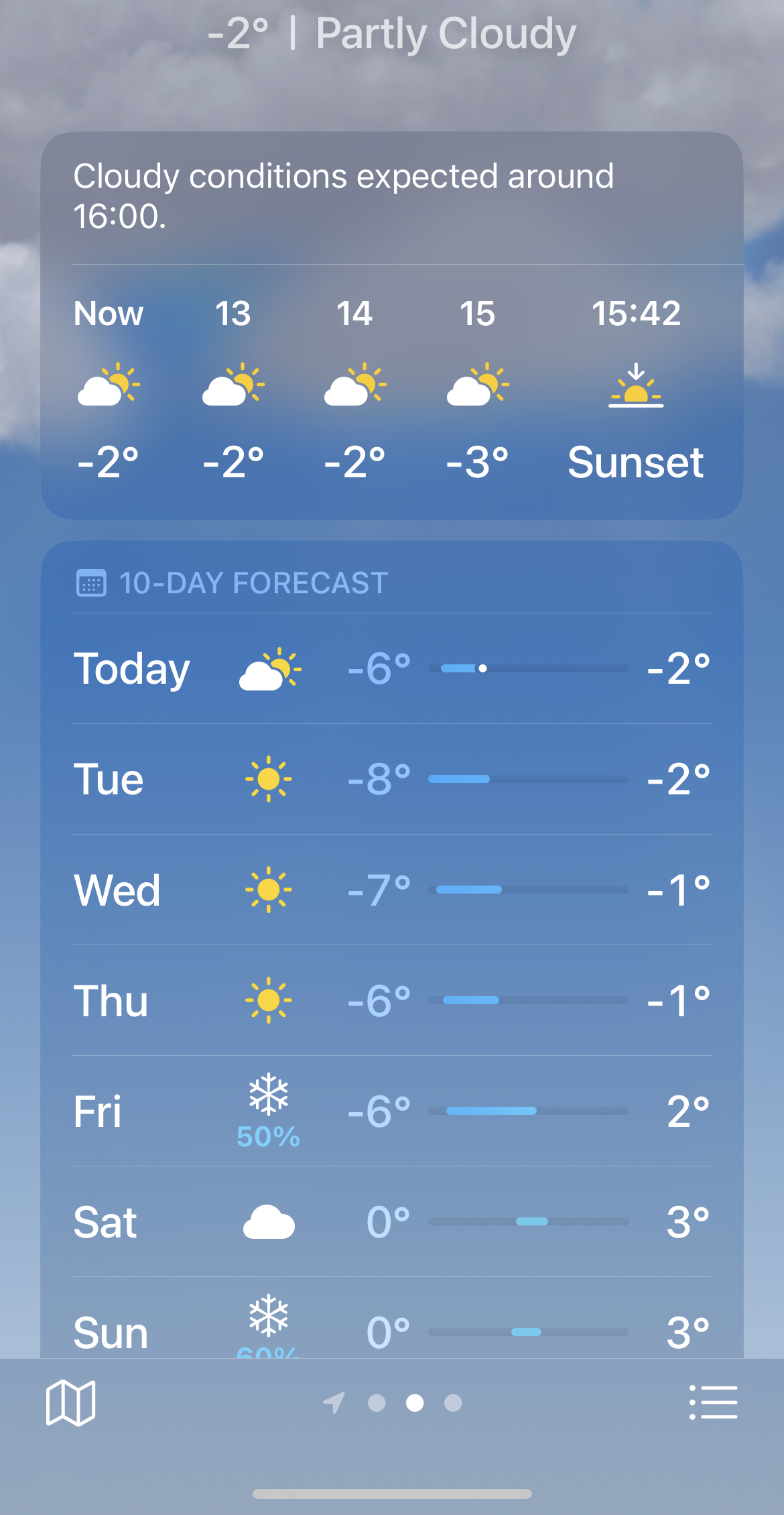This screenshot has width=784, height=1515.
Task: Open the saved locations list
Action: tap(713, 1402)
